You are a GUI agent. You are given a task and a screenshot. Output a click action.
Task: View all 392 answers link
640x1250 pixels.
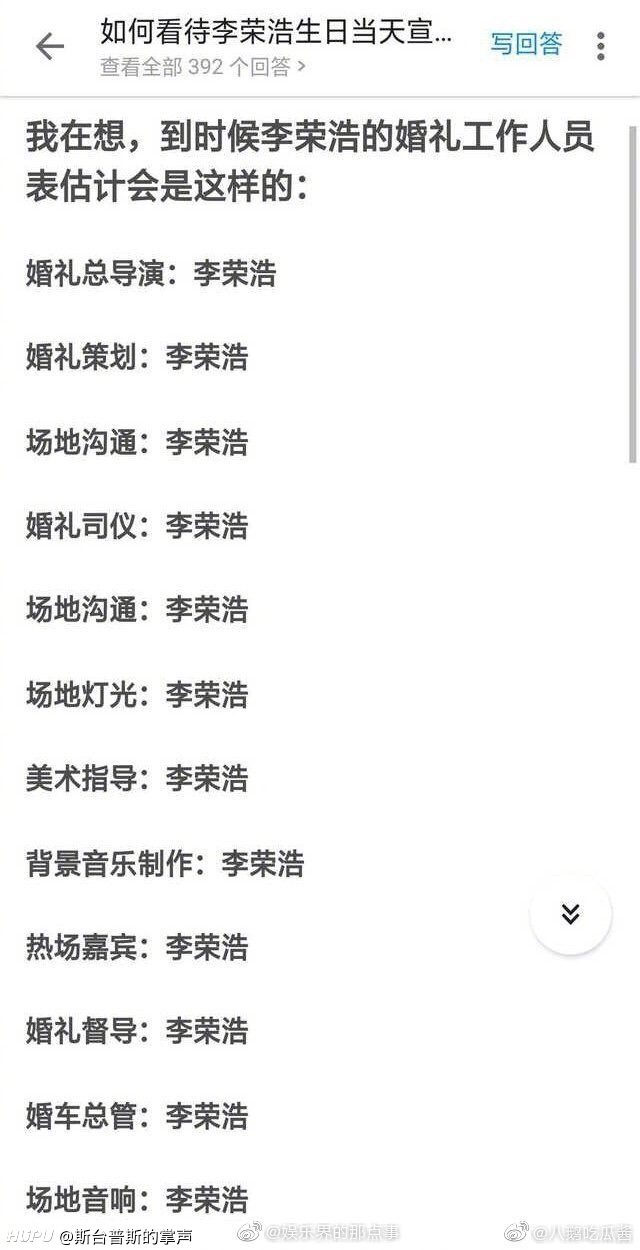coord(203,67)
